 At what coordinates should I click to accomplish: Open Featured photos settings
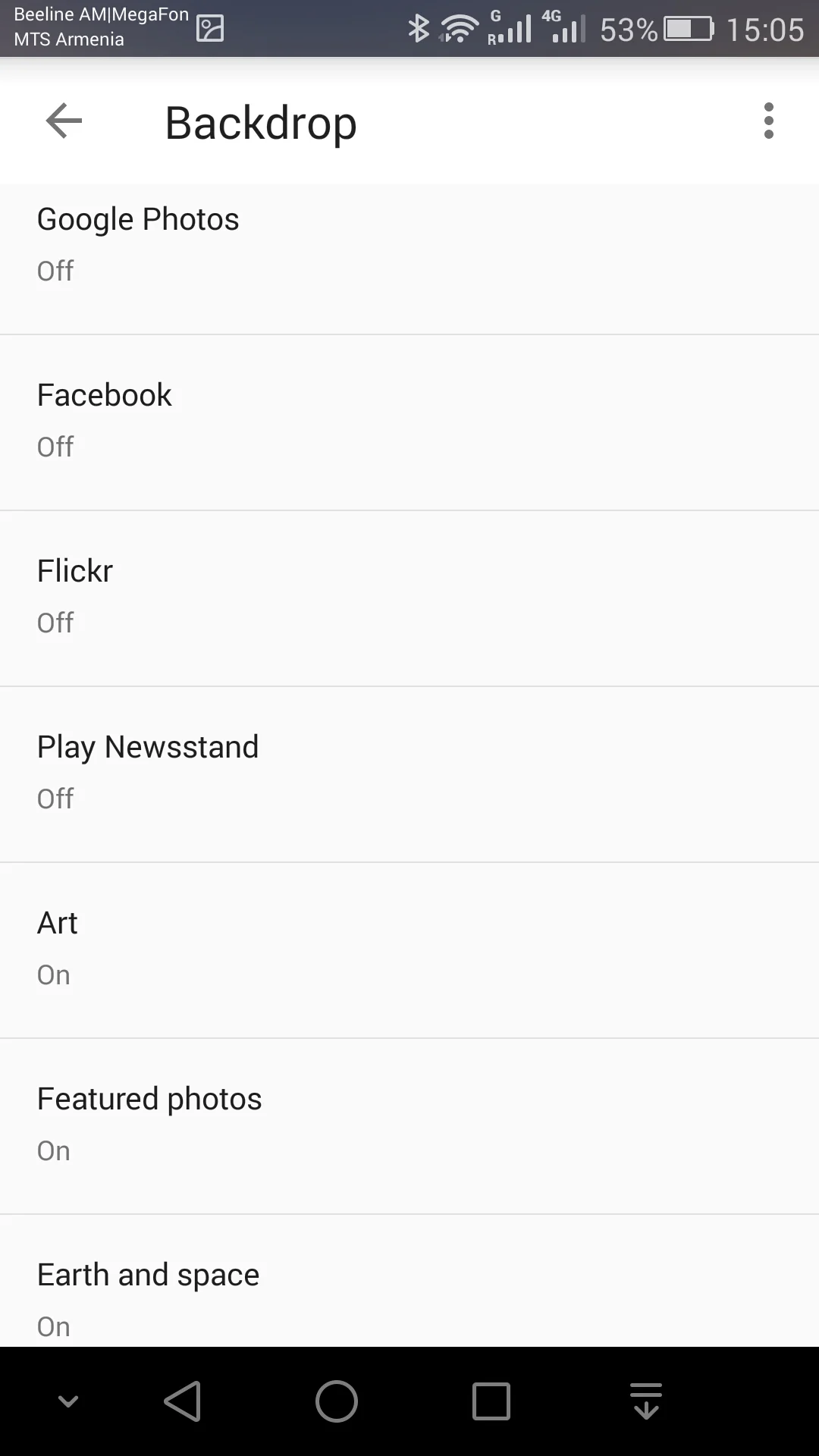(x=409, y=1124)
